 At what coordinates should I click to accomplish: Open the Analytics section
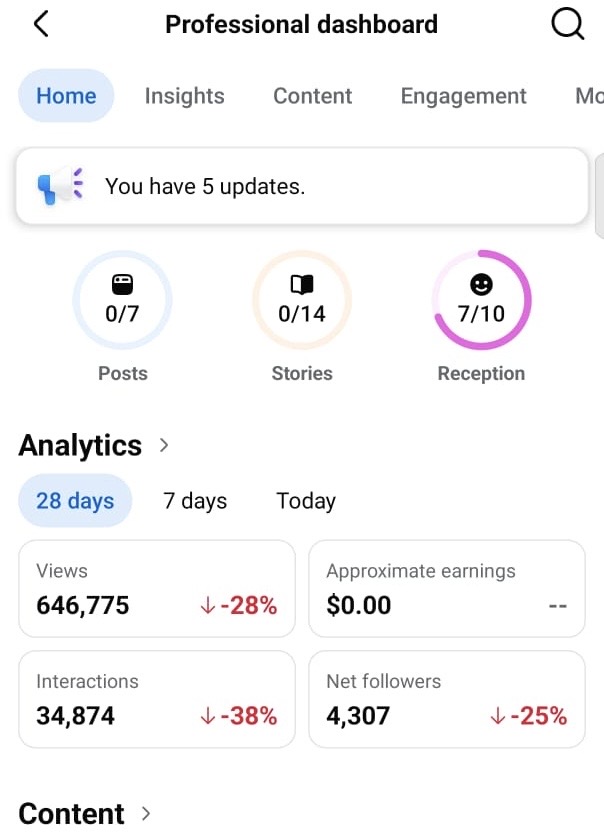(x=93, y=445)
